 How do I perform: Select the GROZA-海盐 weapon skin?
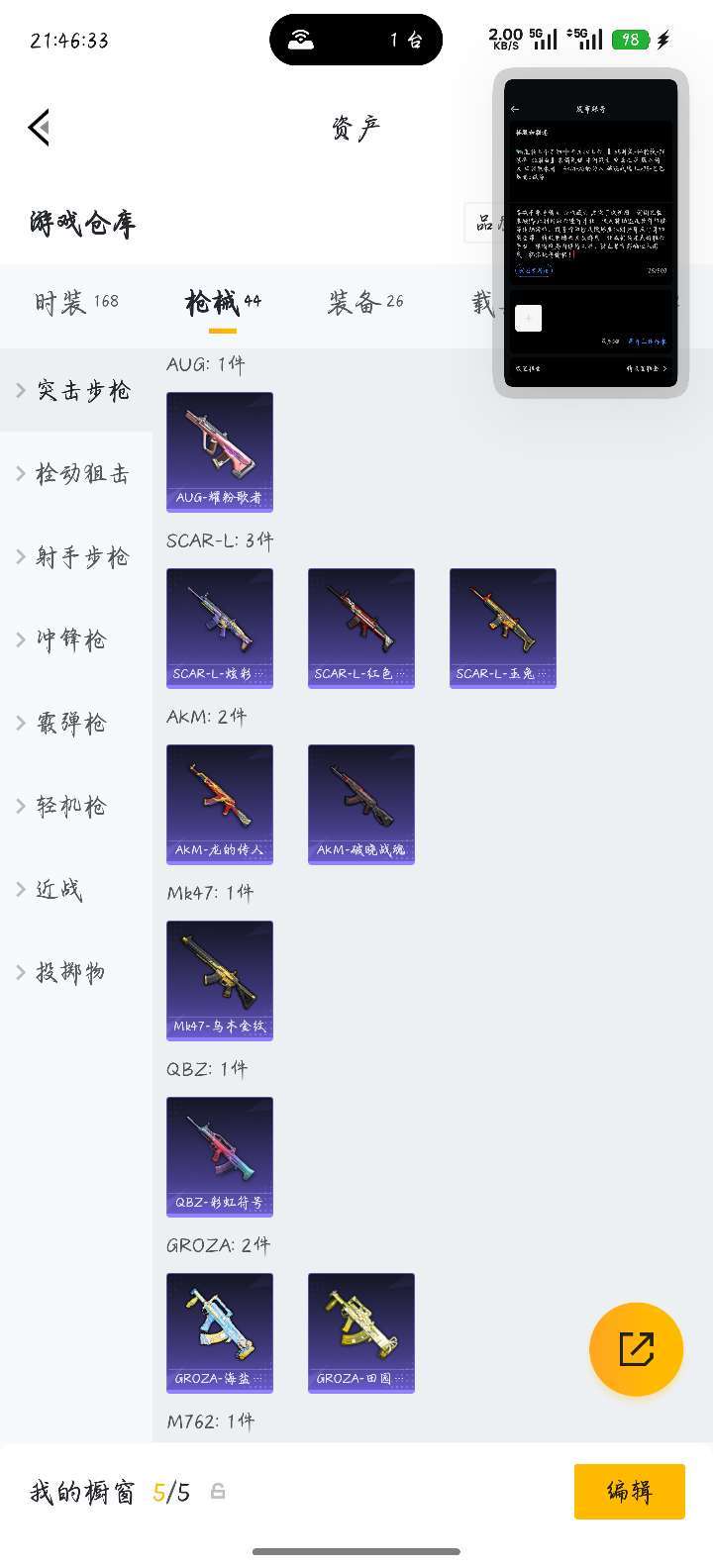(x=219, y=1332)
